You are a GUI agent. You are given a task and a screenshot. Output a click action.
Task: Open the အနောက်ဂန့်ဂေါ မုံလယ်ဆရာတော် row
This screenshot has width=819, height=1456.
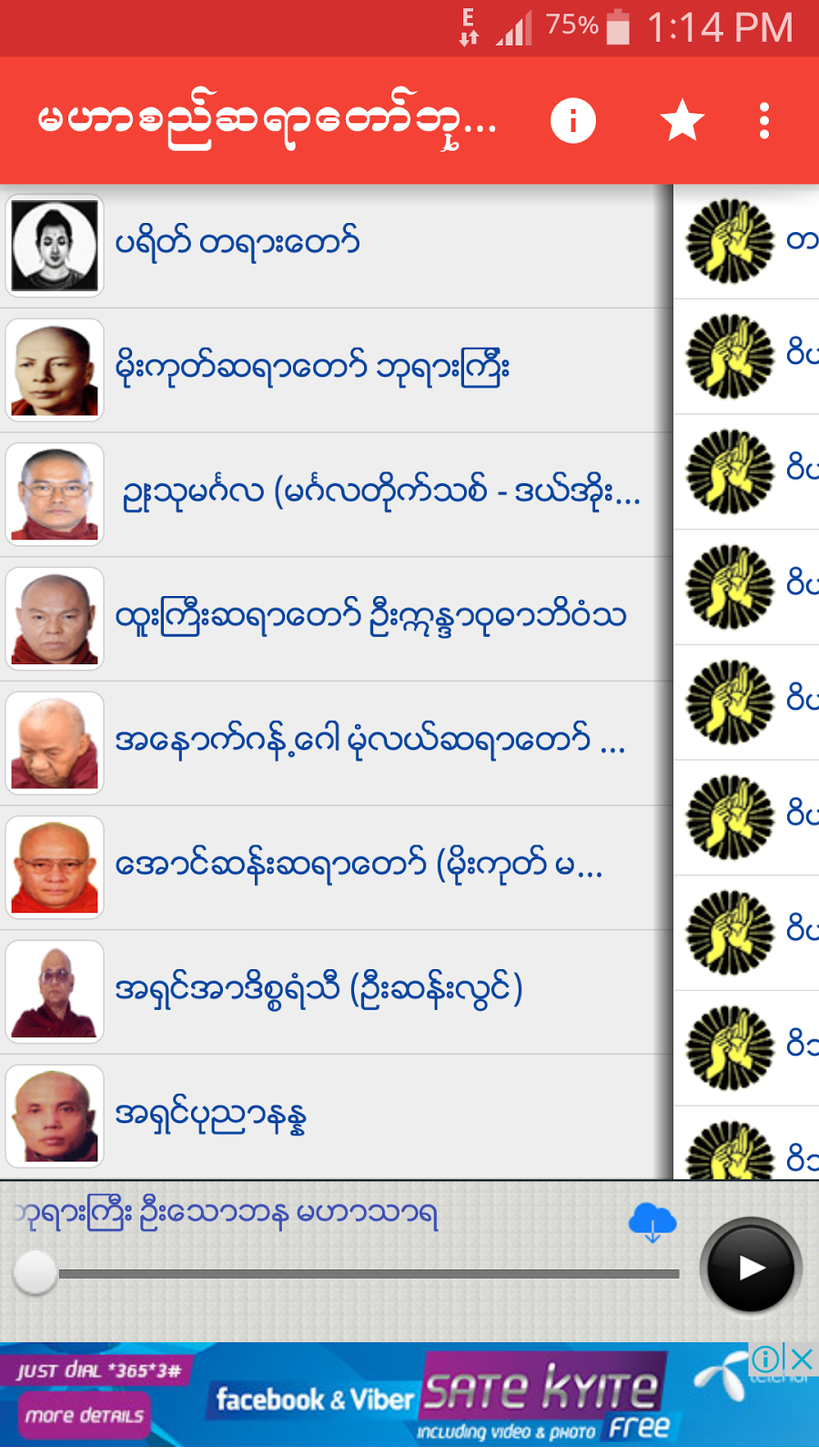[337, 743]
